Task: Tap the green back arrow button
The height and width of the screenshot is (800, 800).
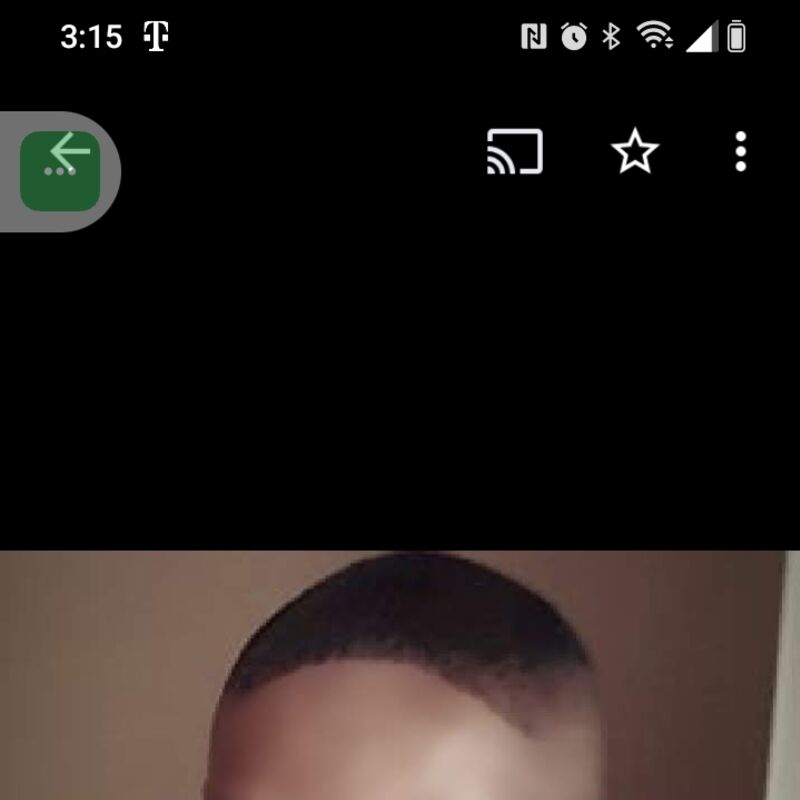Action: click(61, 170)
